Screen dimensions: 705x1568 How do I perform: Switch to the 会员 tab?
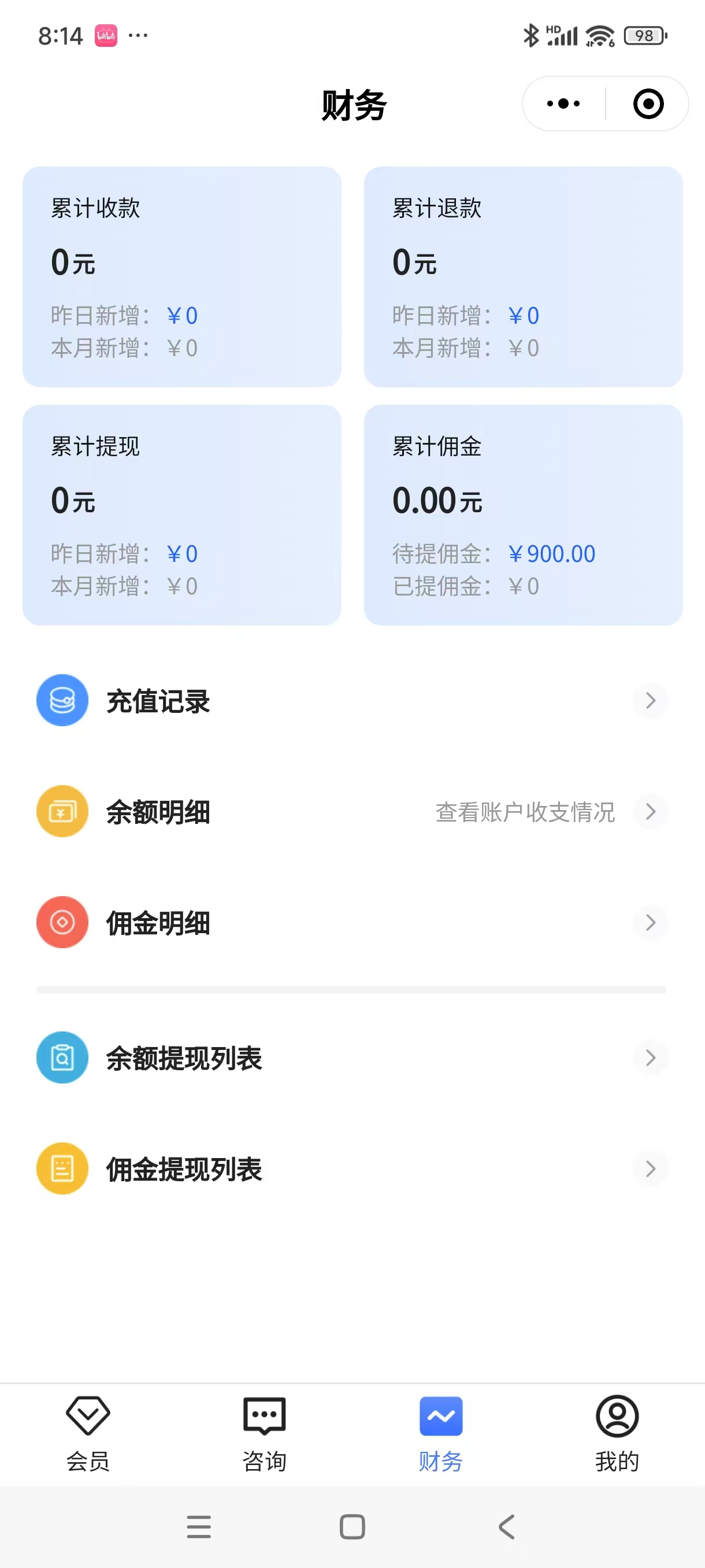[88, 1434]
